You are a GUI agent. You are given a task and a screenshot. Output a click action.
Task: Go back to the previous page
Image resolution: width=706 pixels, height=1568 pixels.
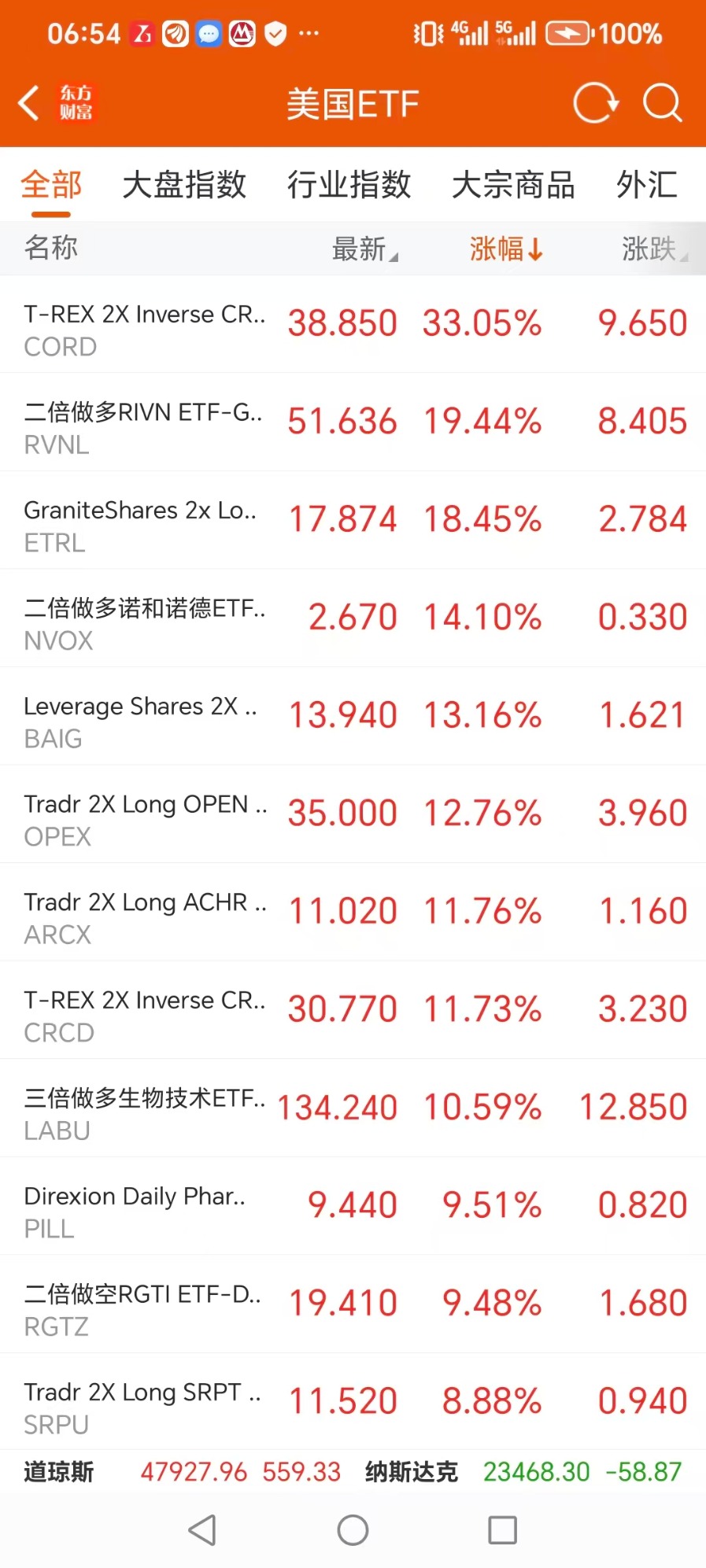point(30,103)
